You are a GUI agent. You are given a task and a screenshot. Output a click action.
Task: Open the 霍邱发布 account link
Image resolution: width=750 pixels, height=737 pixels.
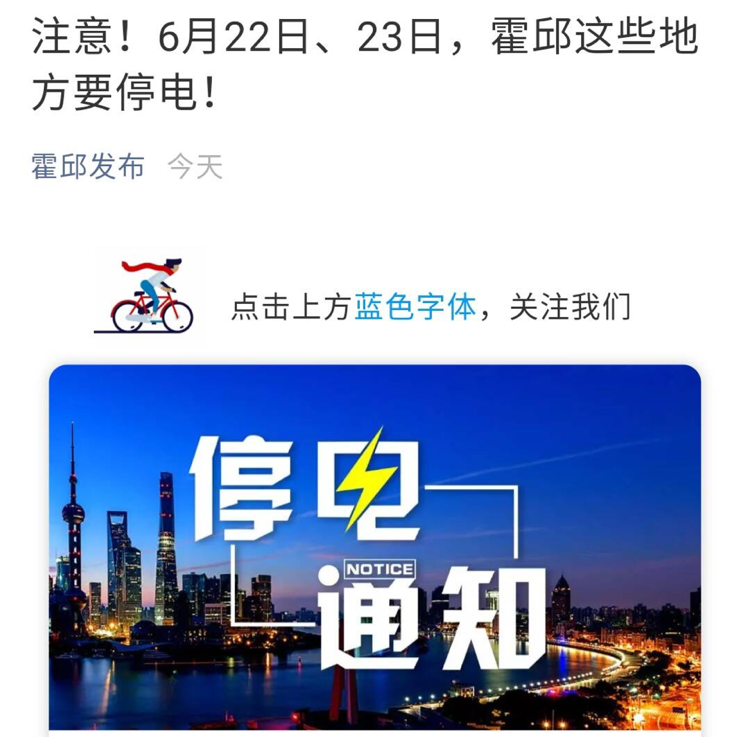tap(88, 166)
